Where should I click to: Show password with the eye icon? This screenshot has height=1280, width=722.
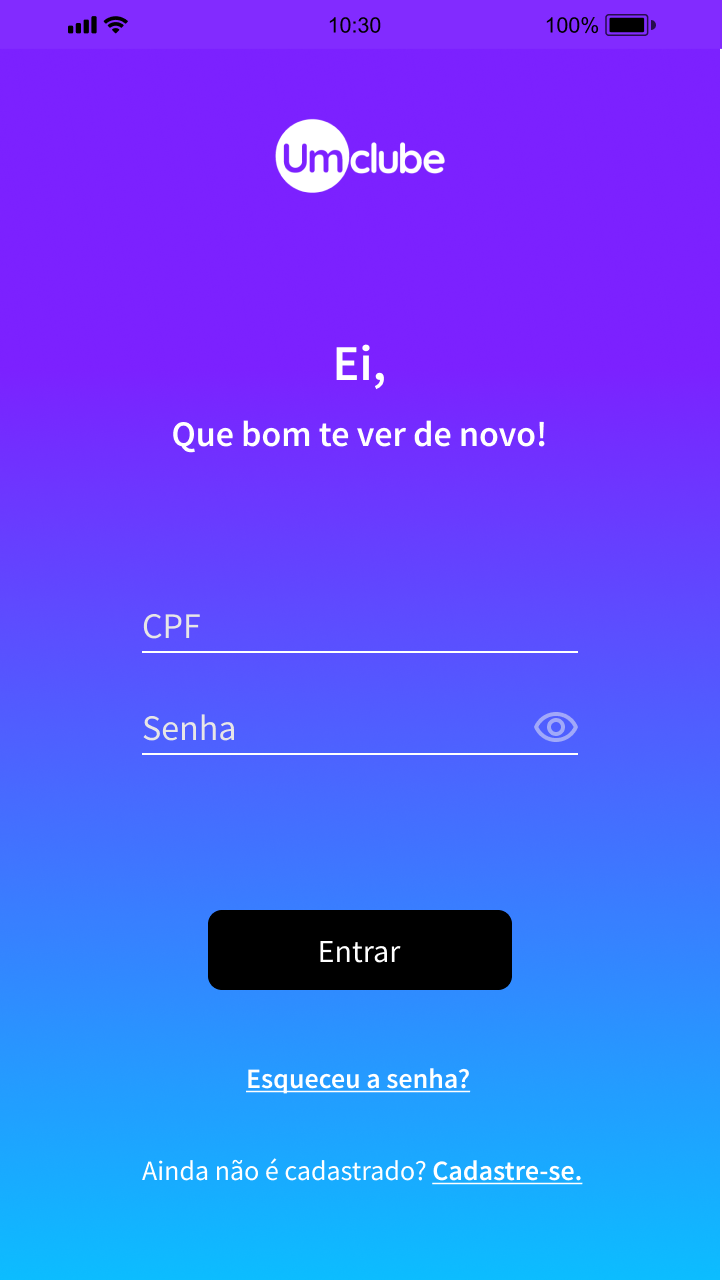[x=556, y=727]
